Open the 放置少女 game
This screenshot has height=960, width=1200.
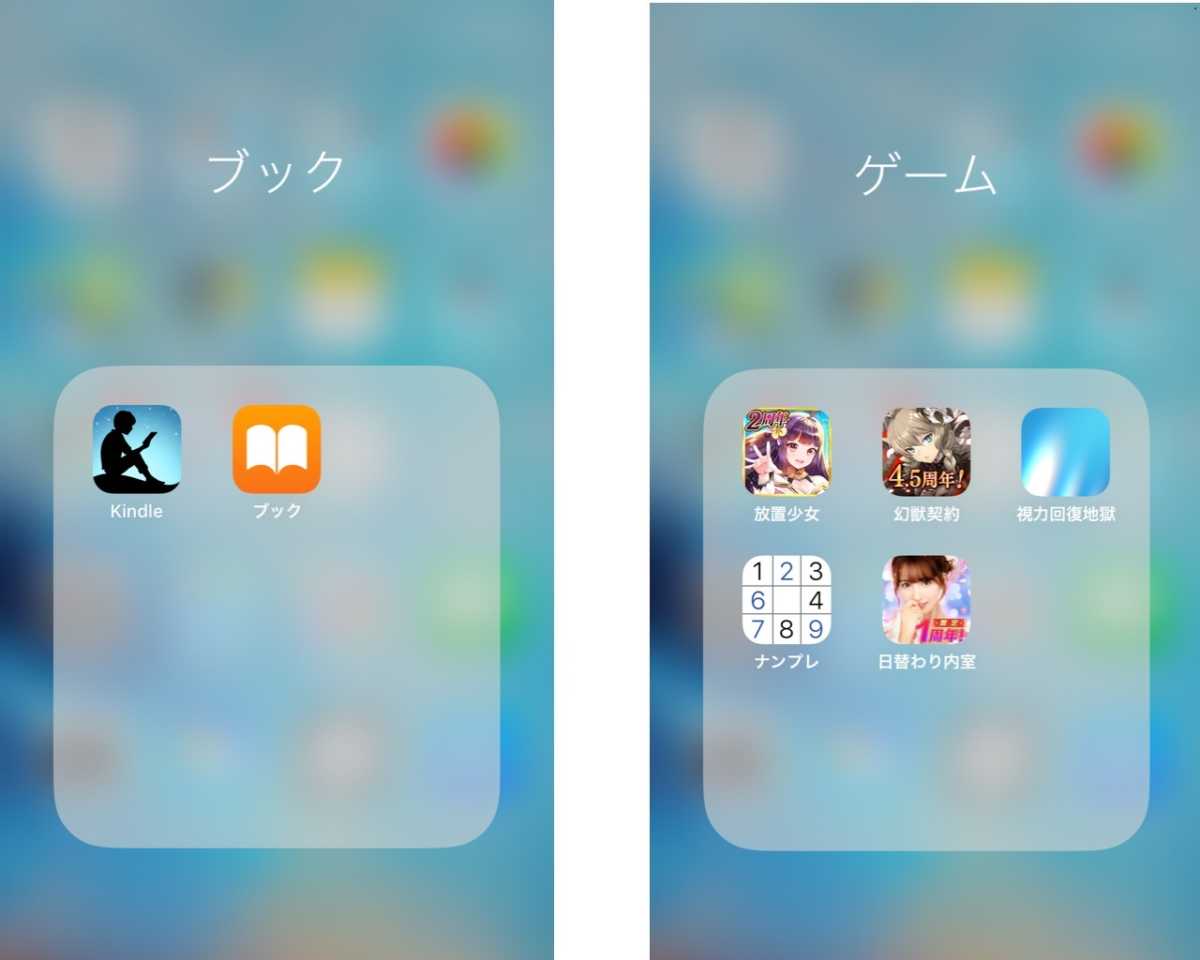(x=786, y=452)
